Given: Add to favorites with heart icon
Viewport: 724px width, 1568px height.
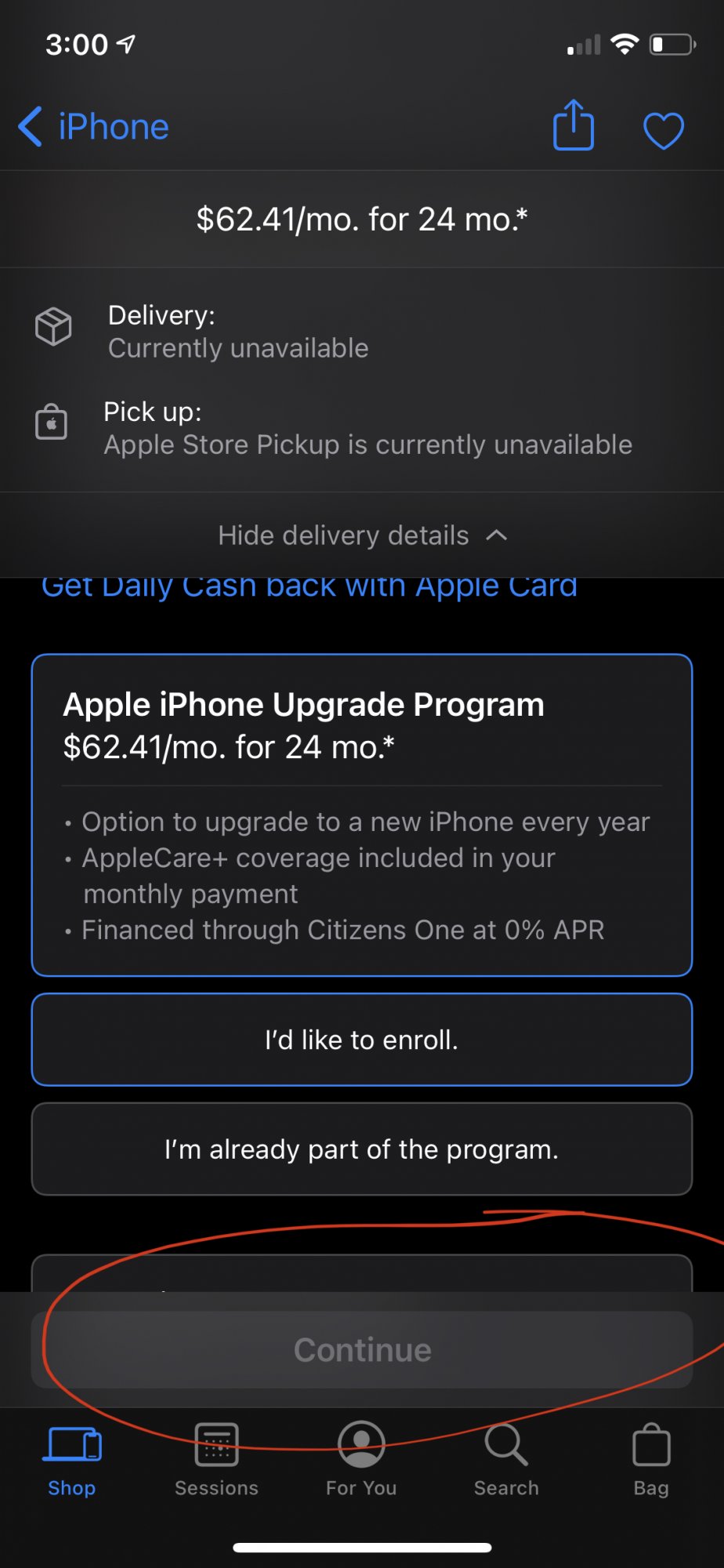Looking at the screenshot, I should click(664, 130).
